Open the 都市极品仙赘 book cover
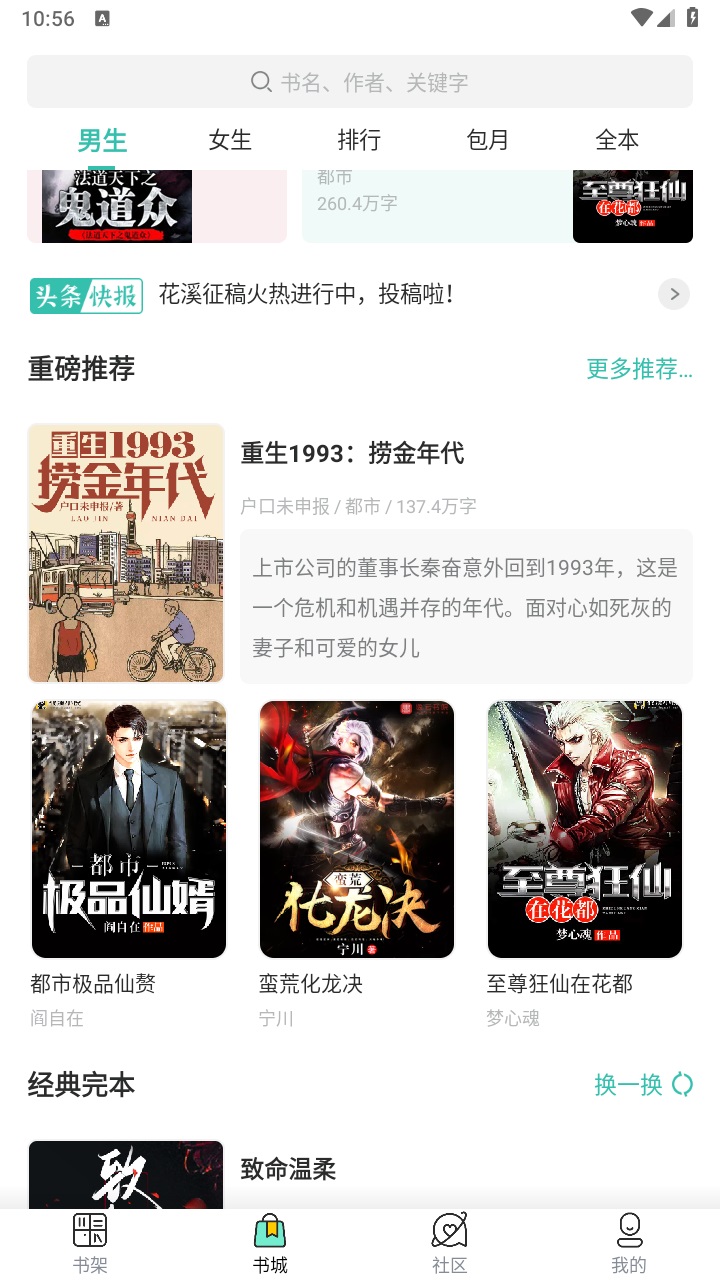The width and height of the screenshot is (720, 1280). click(x=126, y=828)
